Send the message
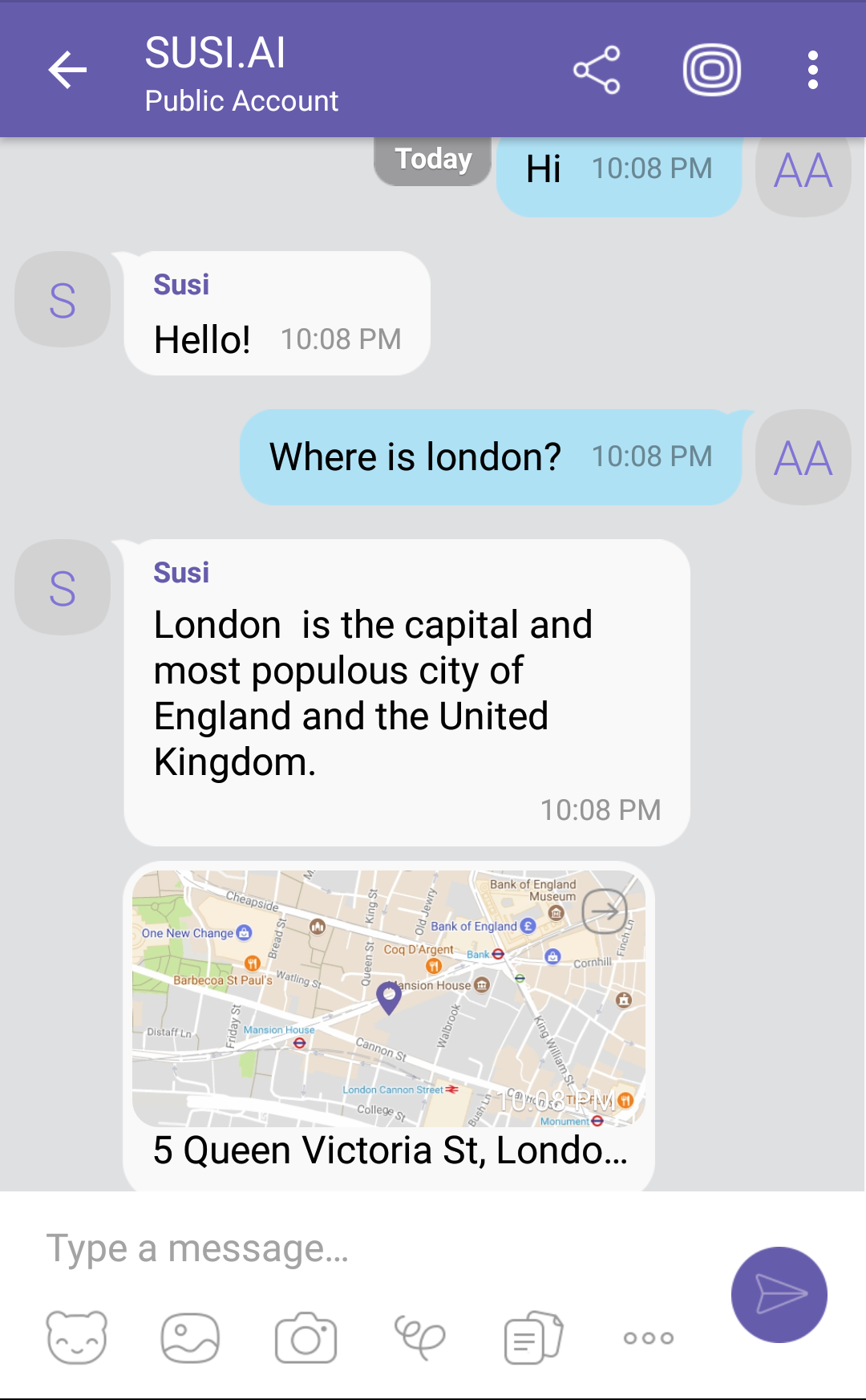 [779, 1294]
